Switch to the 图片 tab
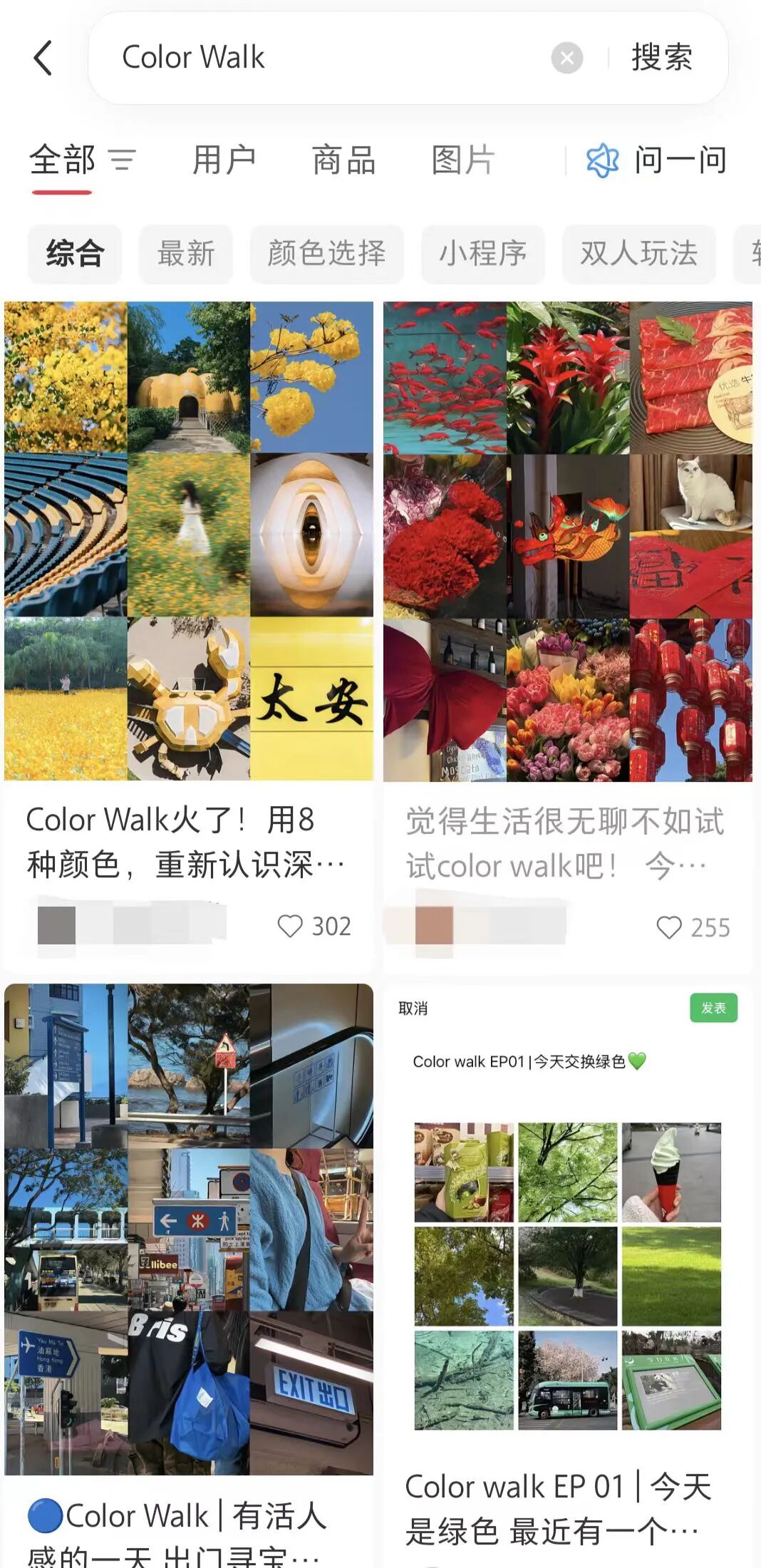The image size is (761, 1568). 462,160
